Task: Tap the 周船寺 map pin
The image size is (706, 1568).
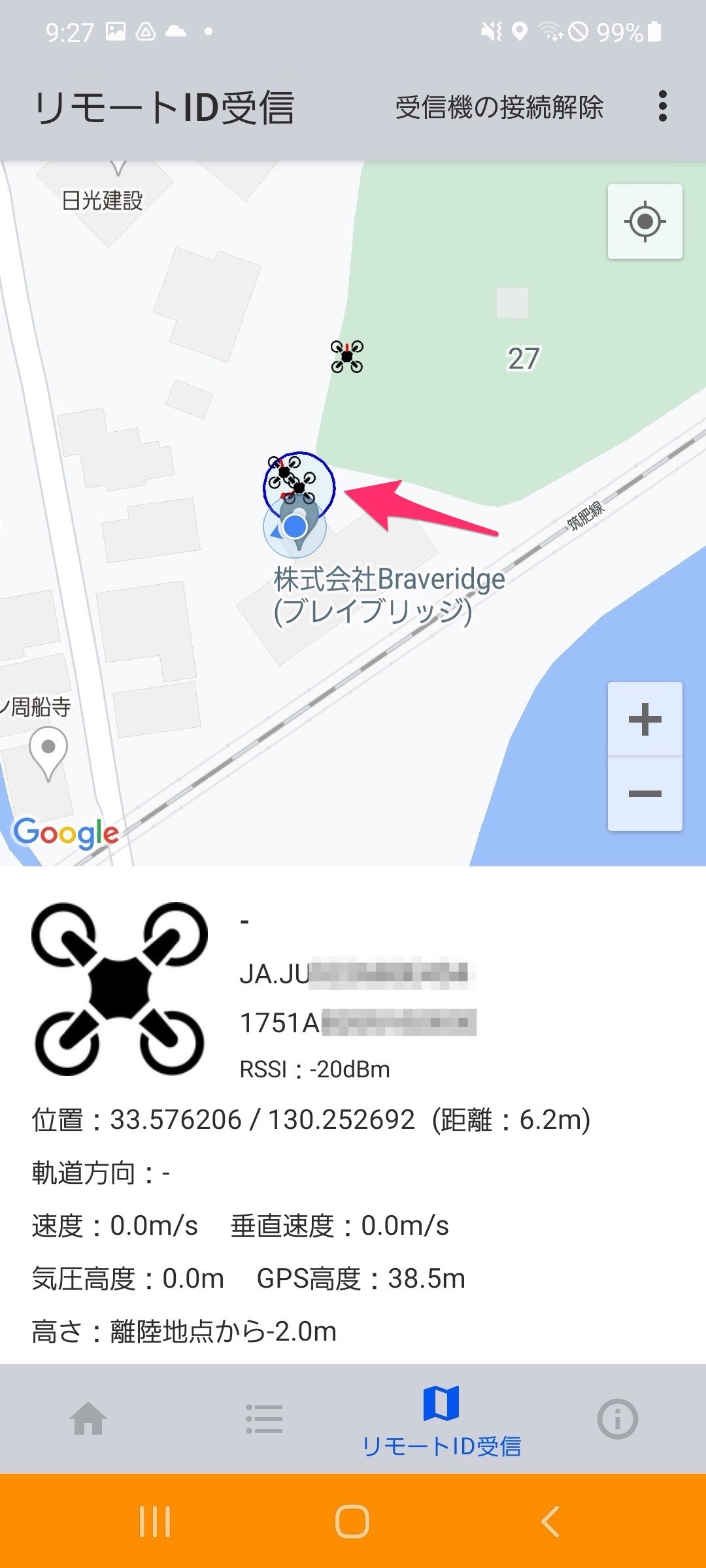Action: click(x=48, y=753)
